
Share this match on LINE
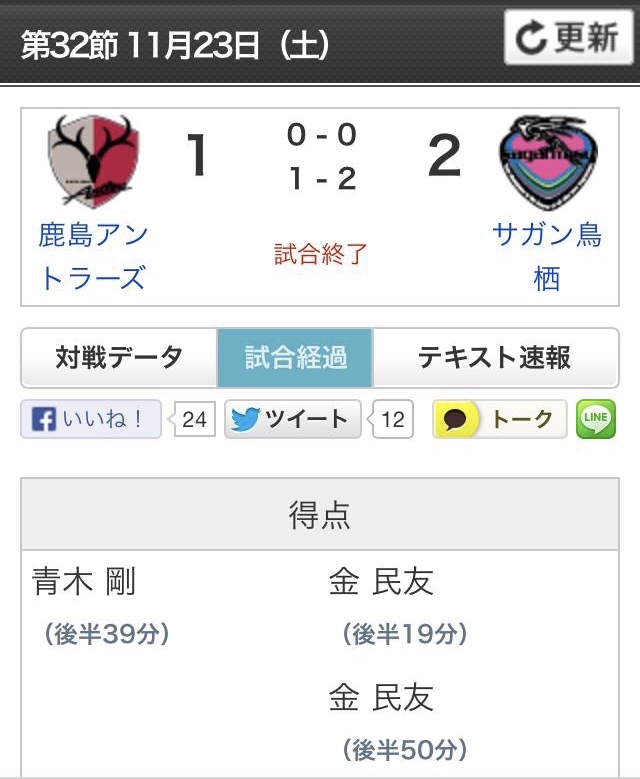point(596,419)
